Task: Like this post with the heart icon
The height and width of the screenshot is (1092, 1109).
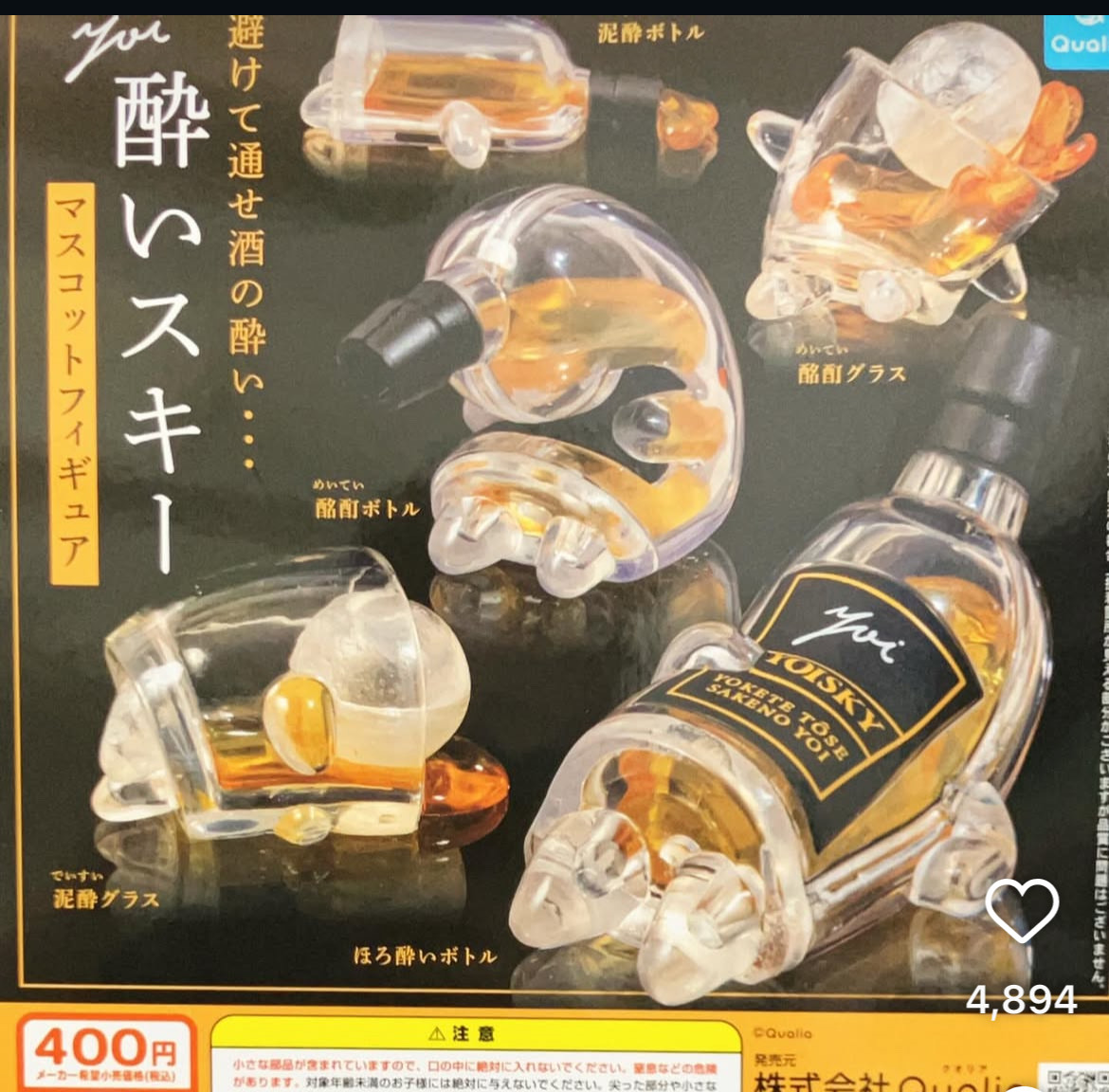Action: click(1021, 911)
